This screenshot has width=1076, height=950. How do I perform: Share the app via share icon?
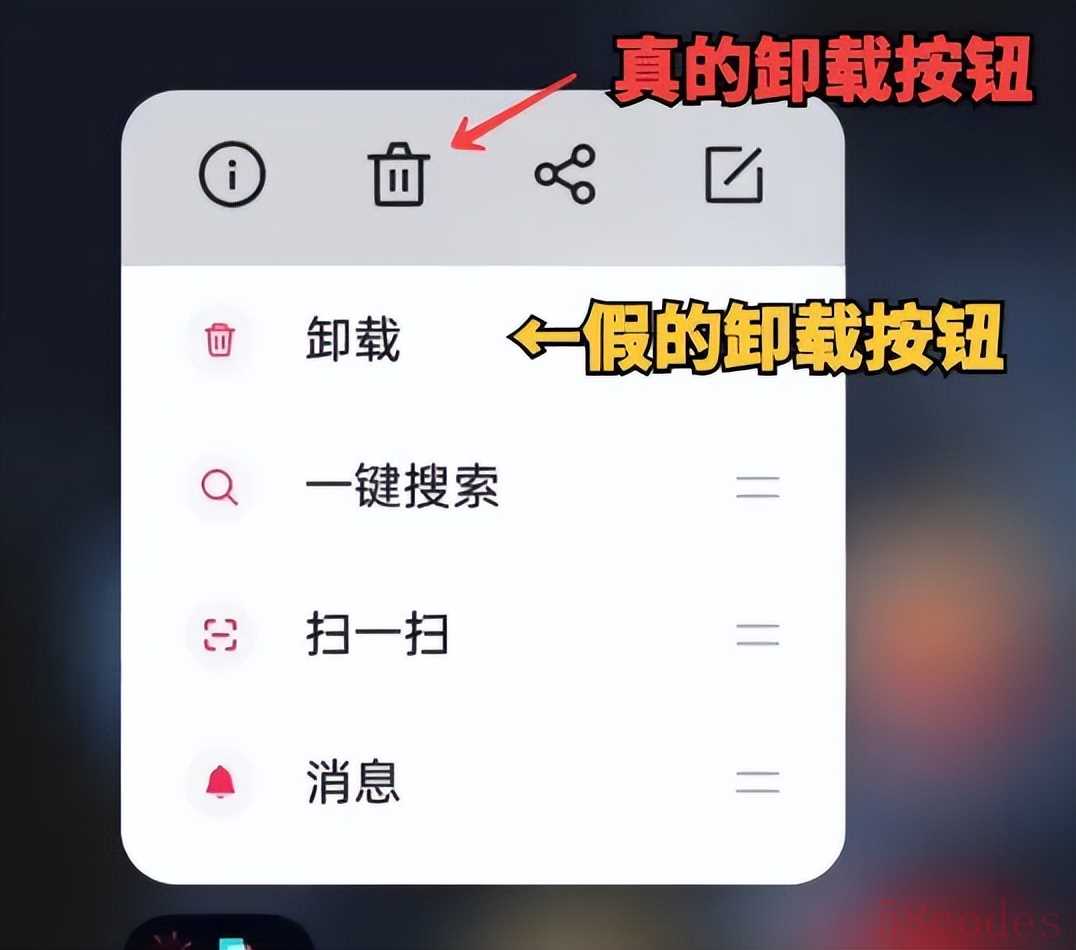click(x=565, y=175)
